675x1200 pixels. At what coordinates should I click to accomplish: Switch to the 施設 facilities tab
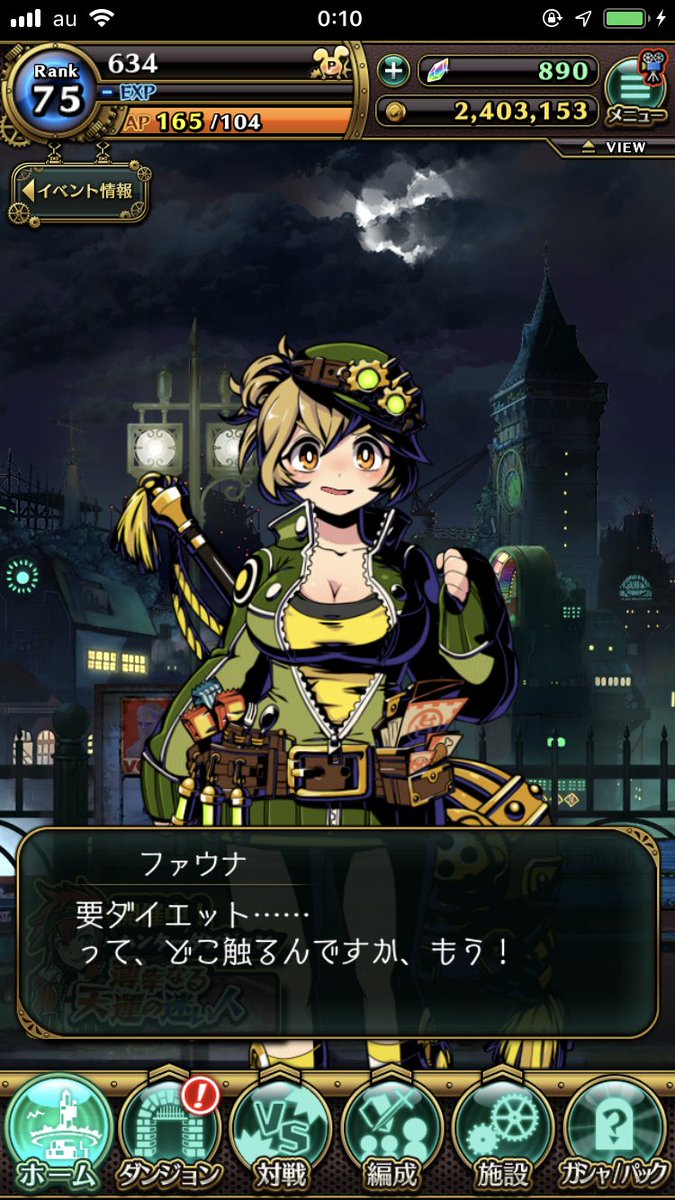tap(502, 1135)
